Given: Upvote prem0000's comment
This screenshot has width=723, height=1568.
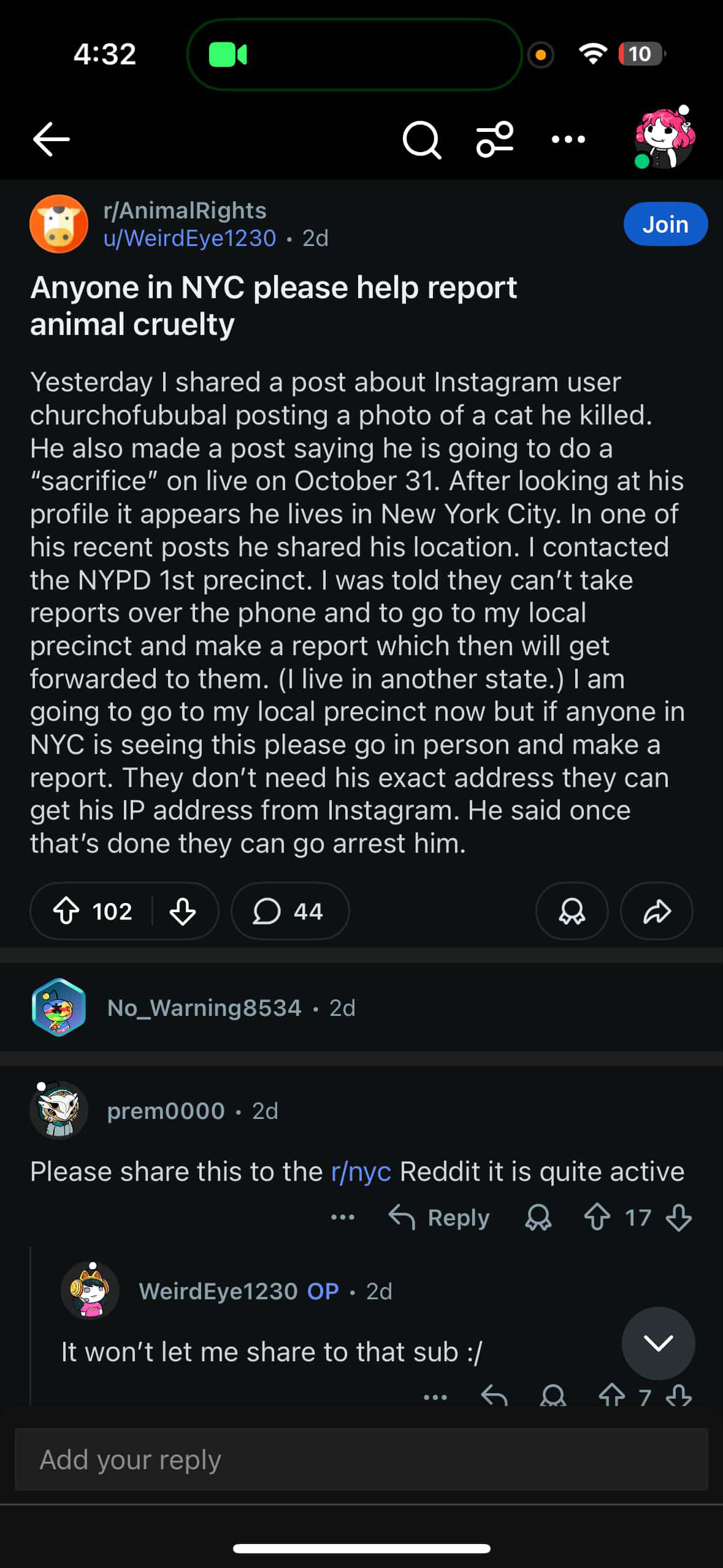Looking at the screenshot, I should (597, 1218).
